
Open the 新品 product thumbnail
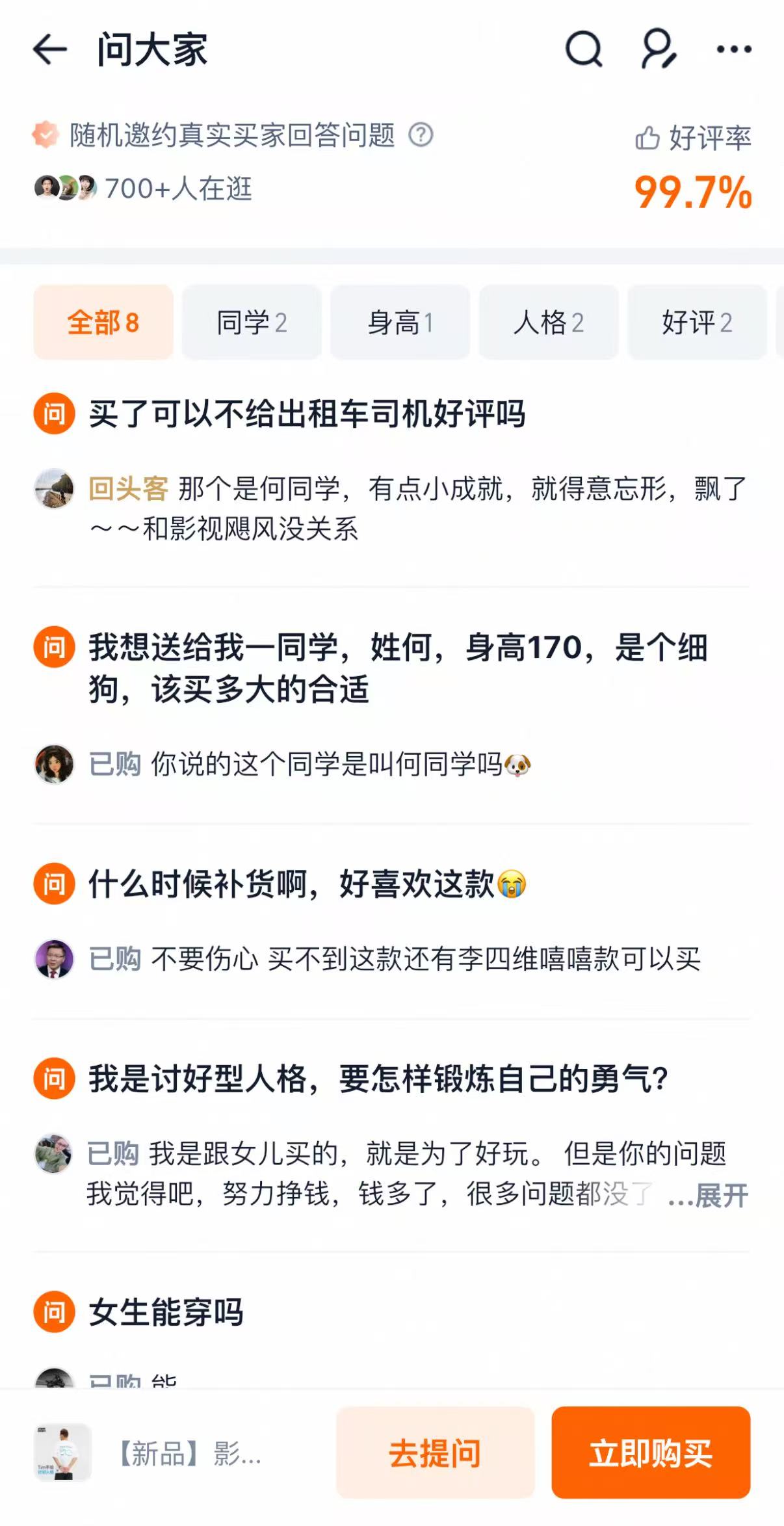click(x=63, y=1452)
